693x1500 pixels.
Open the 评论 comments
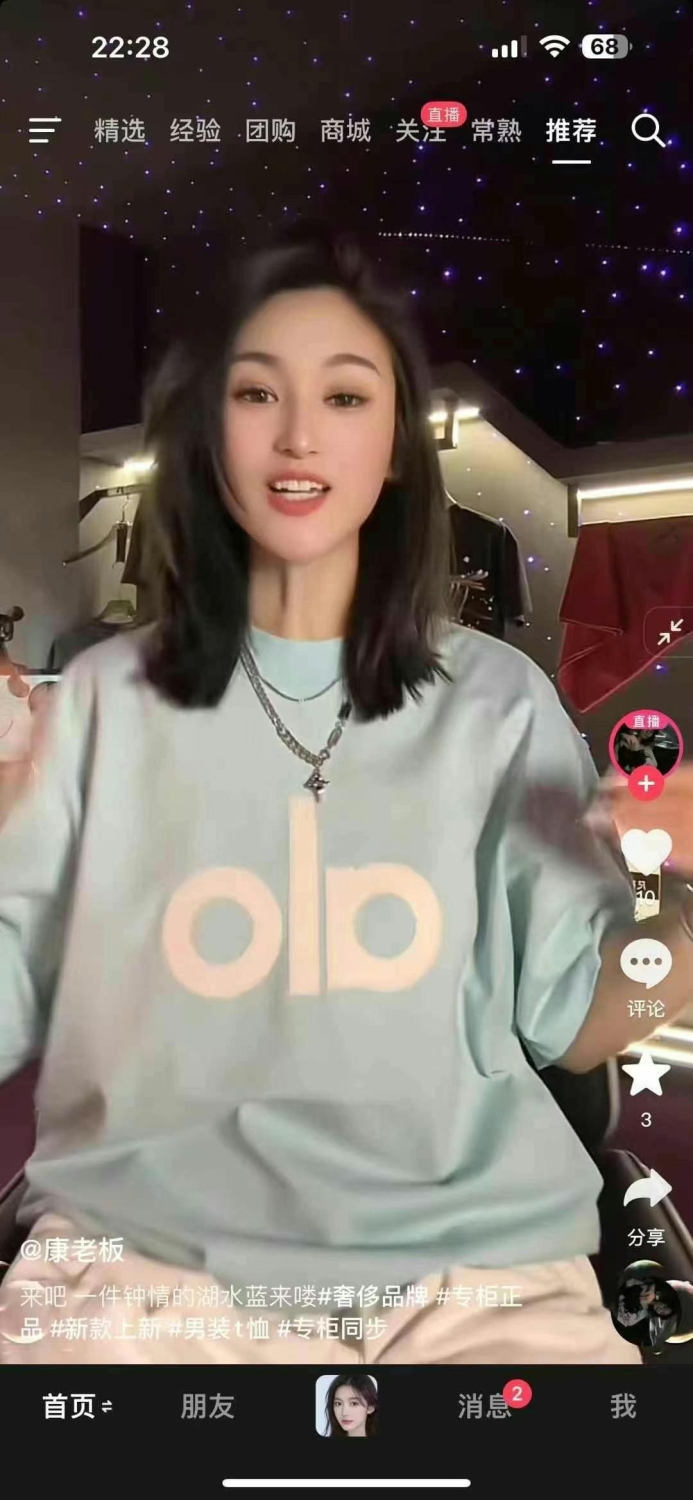click(x=646, y=965)
